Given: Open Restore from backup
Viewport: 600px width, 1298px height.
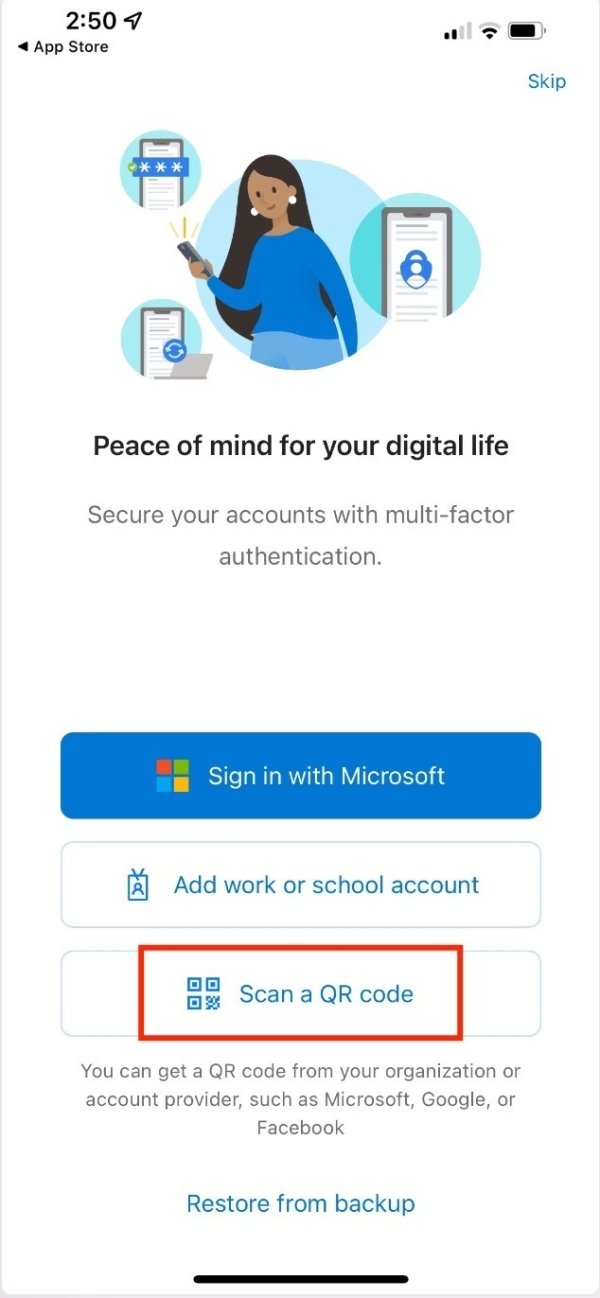Looking at the screenshot, I should pos(300,1203).
